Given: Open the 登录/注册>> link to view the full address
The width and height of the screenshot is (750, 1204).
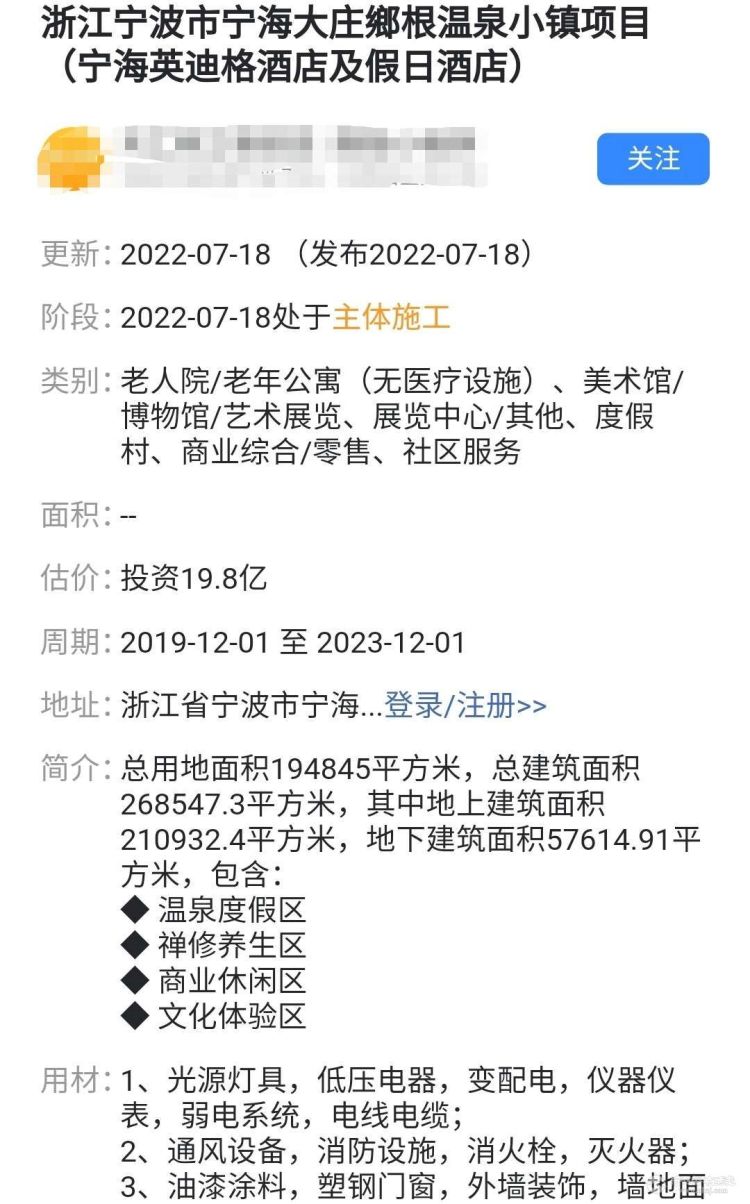Looking at the screenshot, I should click(465, 705).
